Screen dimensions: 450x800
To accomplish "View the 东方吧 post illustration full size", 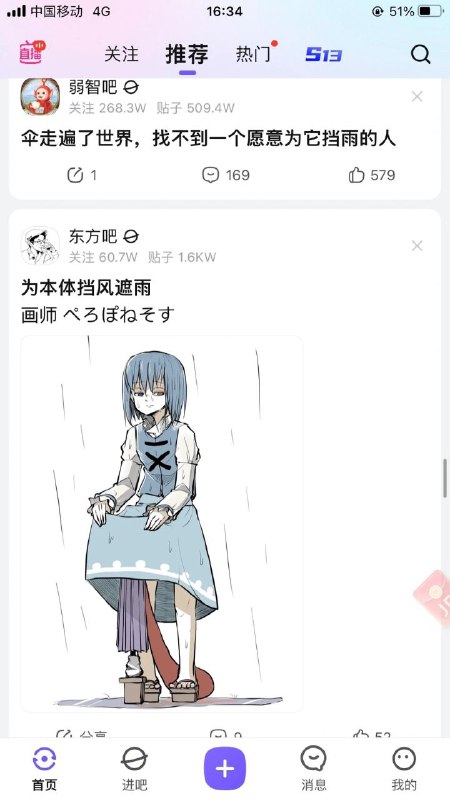I will tap(162, 523).
